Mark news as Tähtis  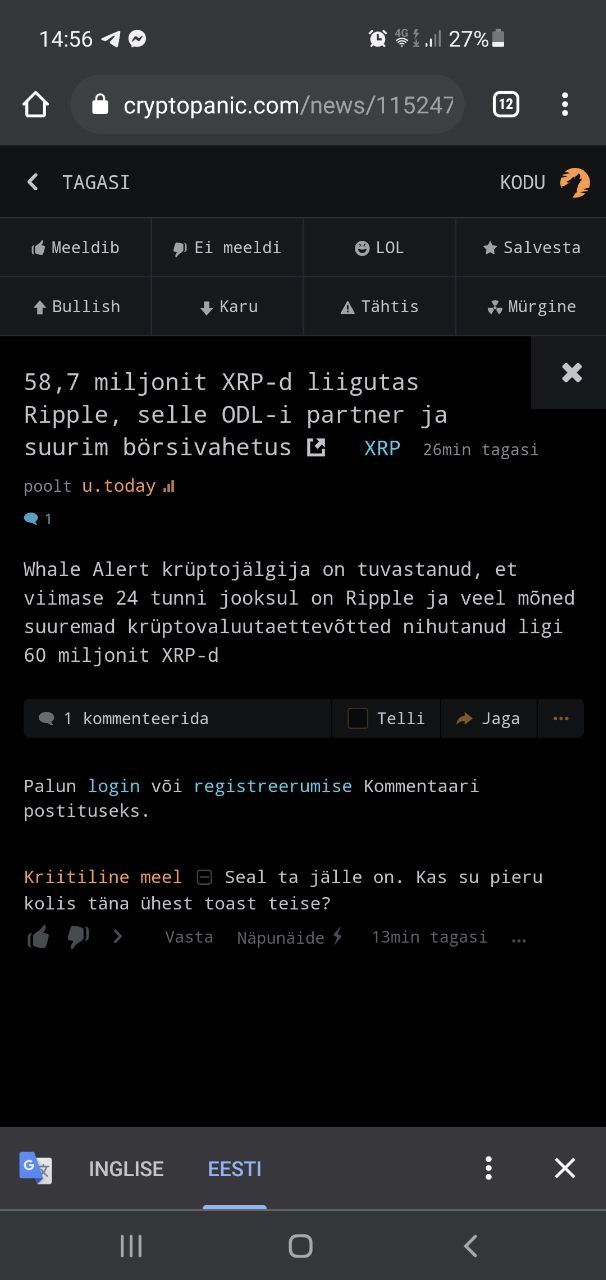coord(379,306)
